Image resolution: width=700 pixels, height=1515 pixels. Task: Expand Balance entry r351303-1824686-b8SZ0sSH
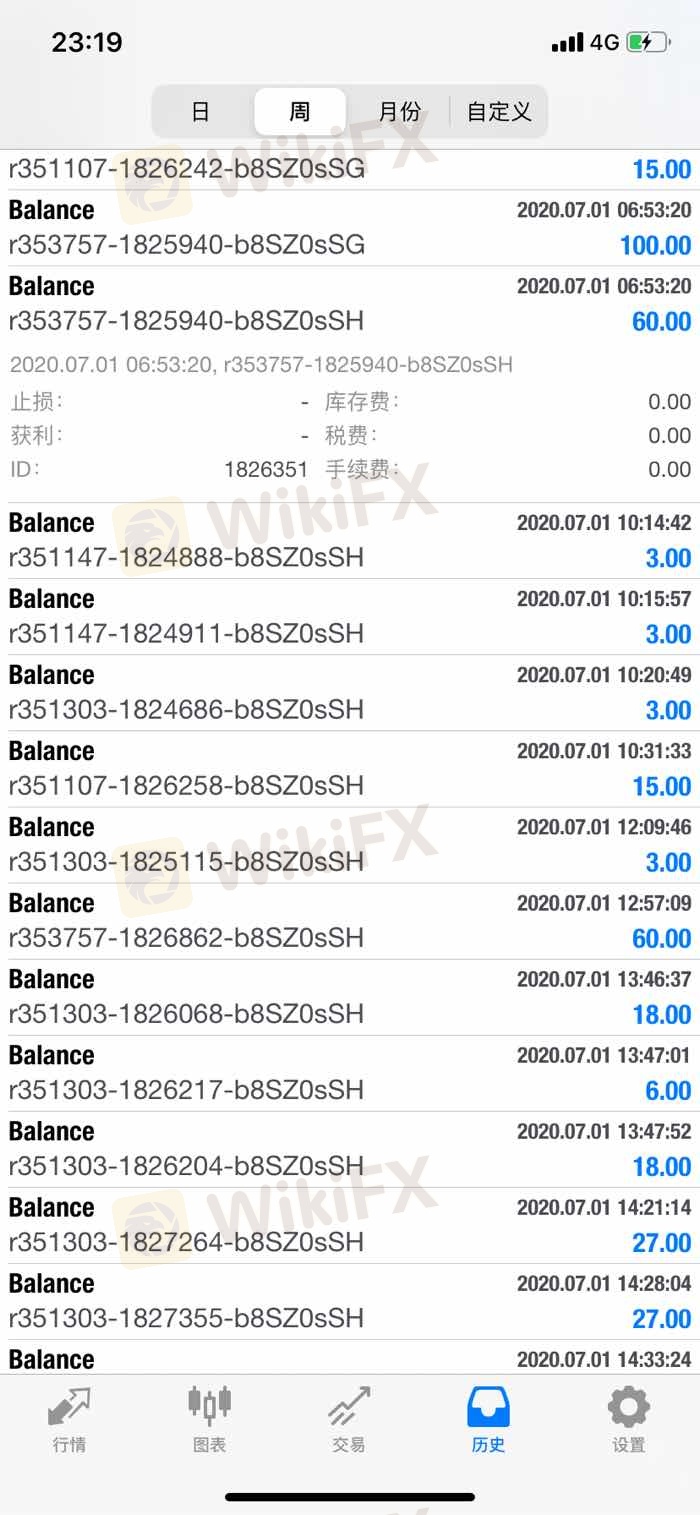(x=350, y=693)
